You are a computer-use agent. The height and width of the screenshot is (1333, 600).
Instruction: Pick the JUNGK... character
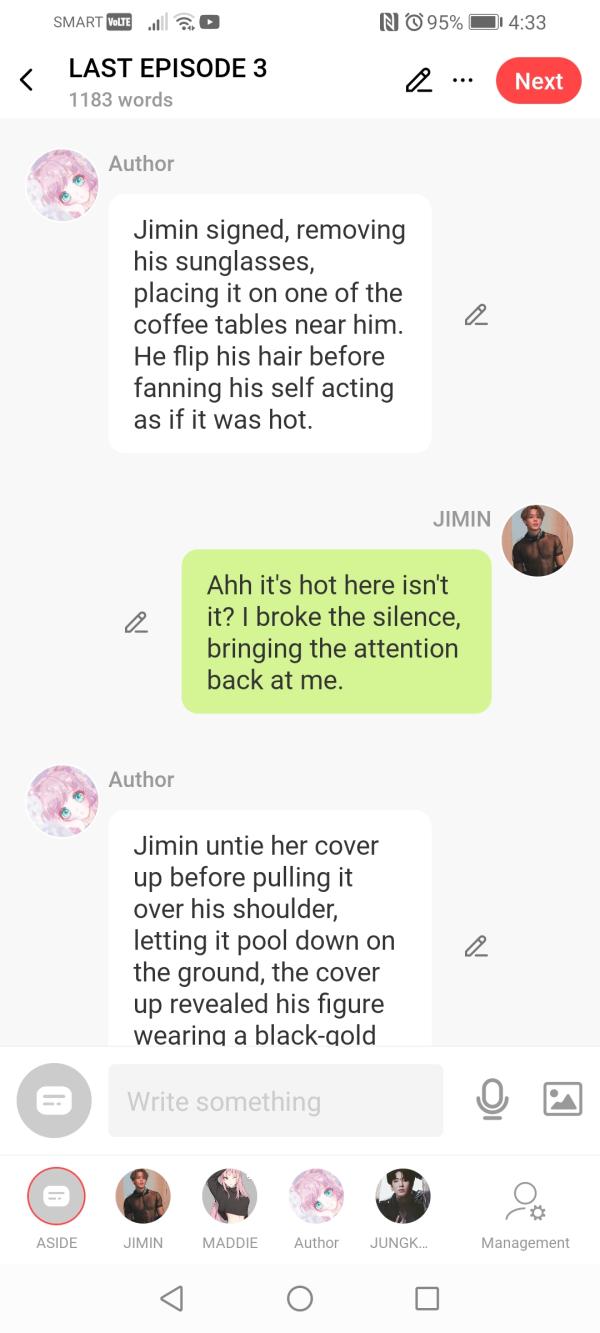coord(402,1197)
